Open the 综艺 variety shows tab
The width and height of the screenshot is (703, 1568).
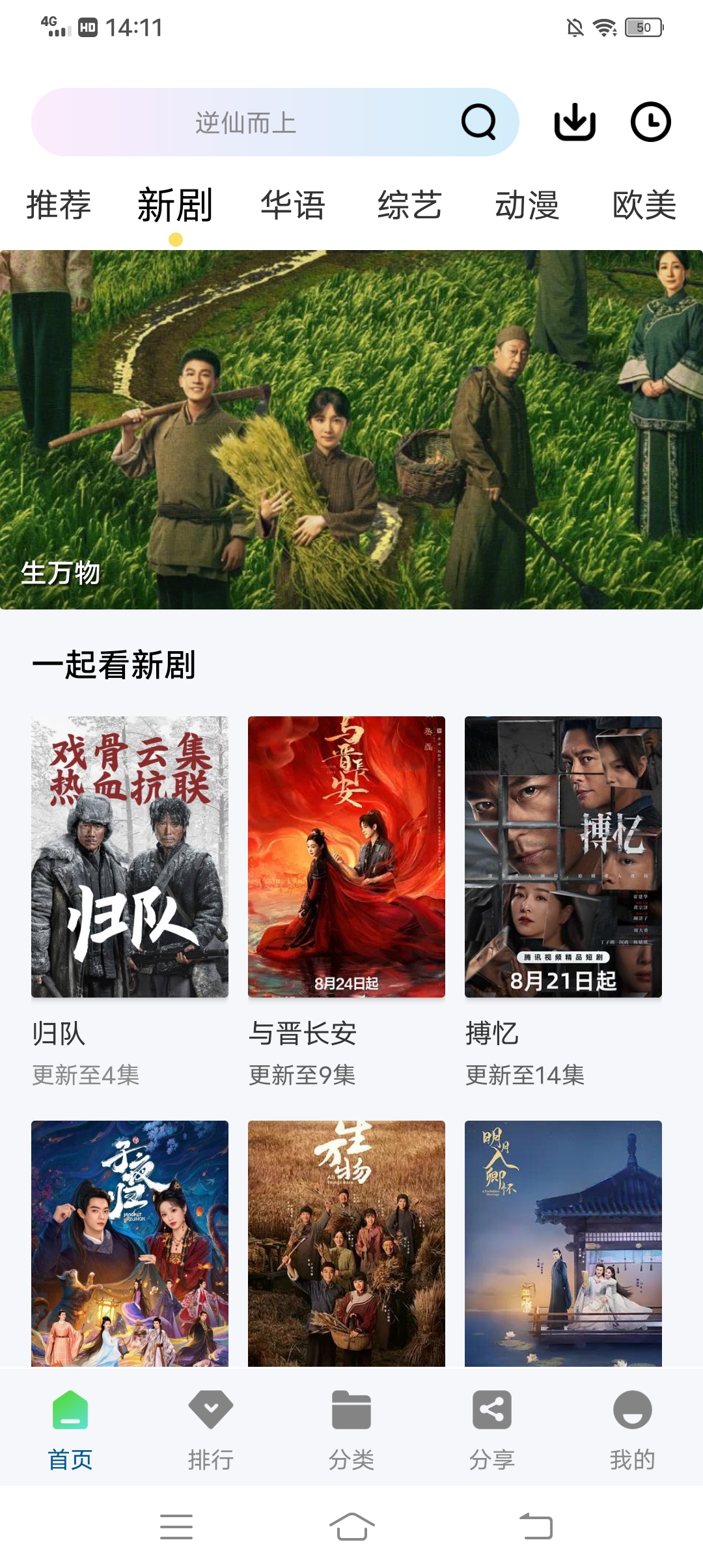tap(410, 205)
